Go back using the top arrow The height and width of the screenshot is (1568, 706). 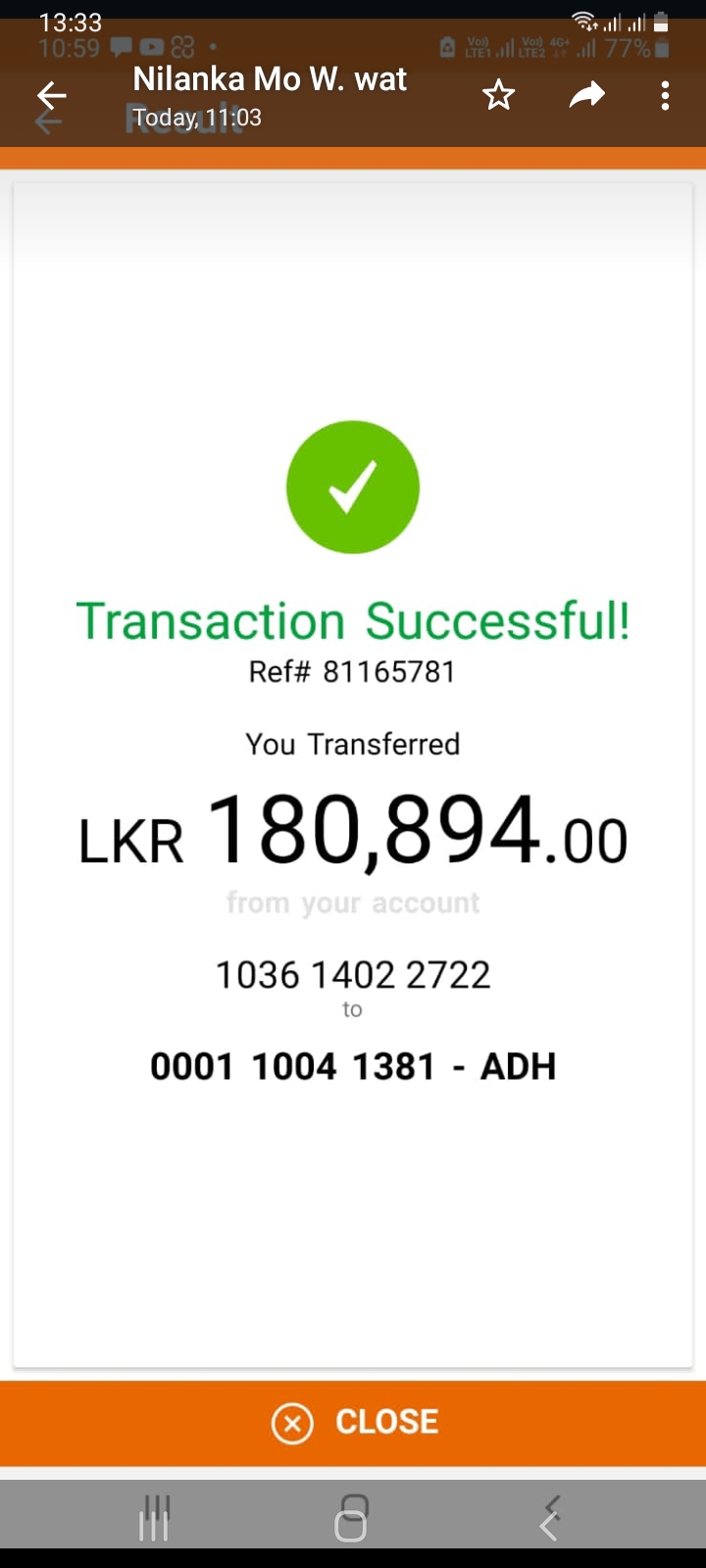[51, 96]
